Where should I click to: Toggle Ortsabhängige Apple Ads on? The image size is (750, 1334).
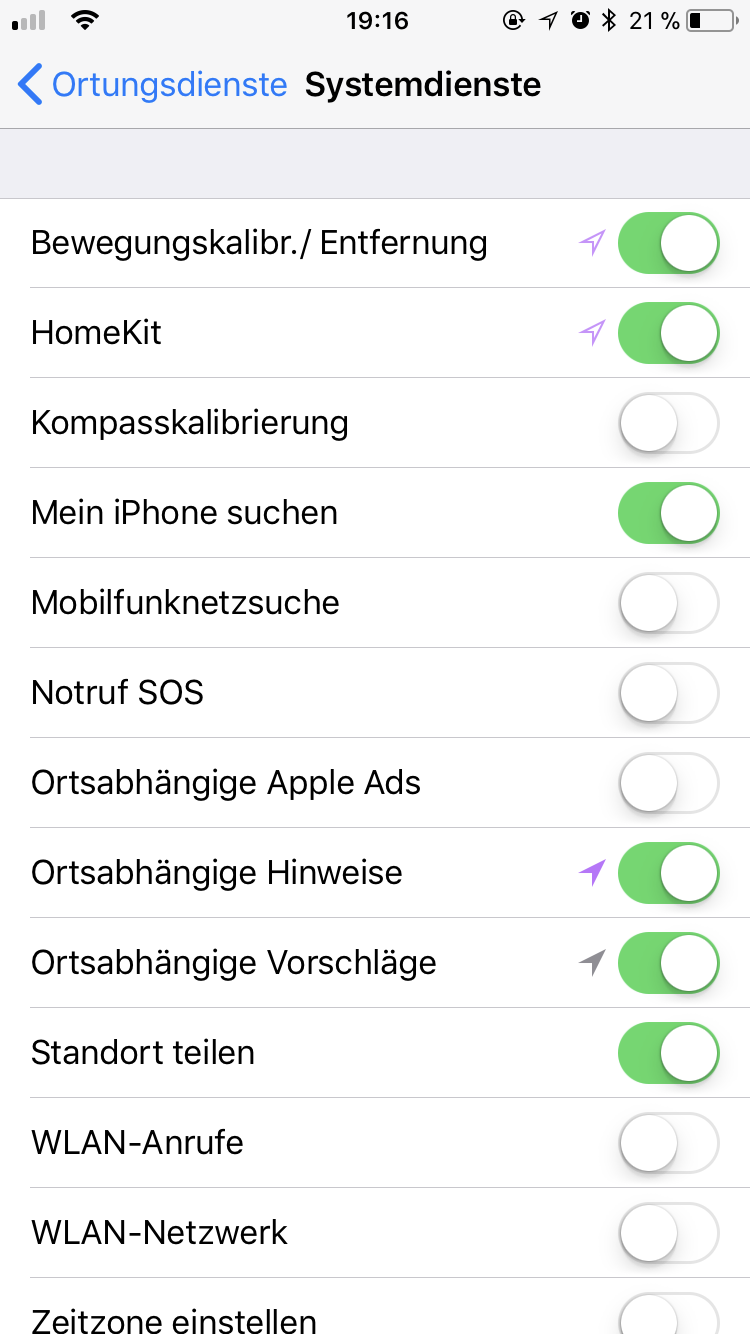click(668, 783)
